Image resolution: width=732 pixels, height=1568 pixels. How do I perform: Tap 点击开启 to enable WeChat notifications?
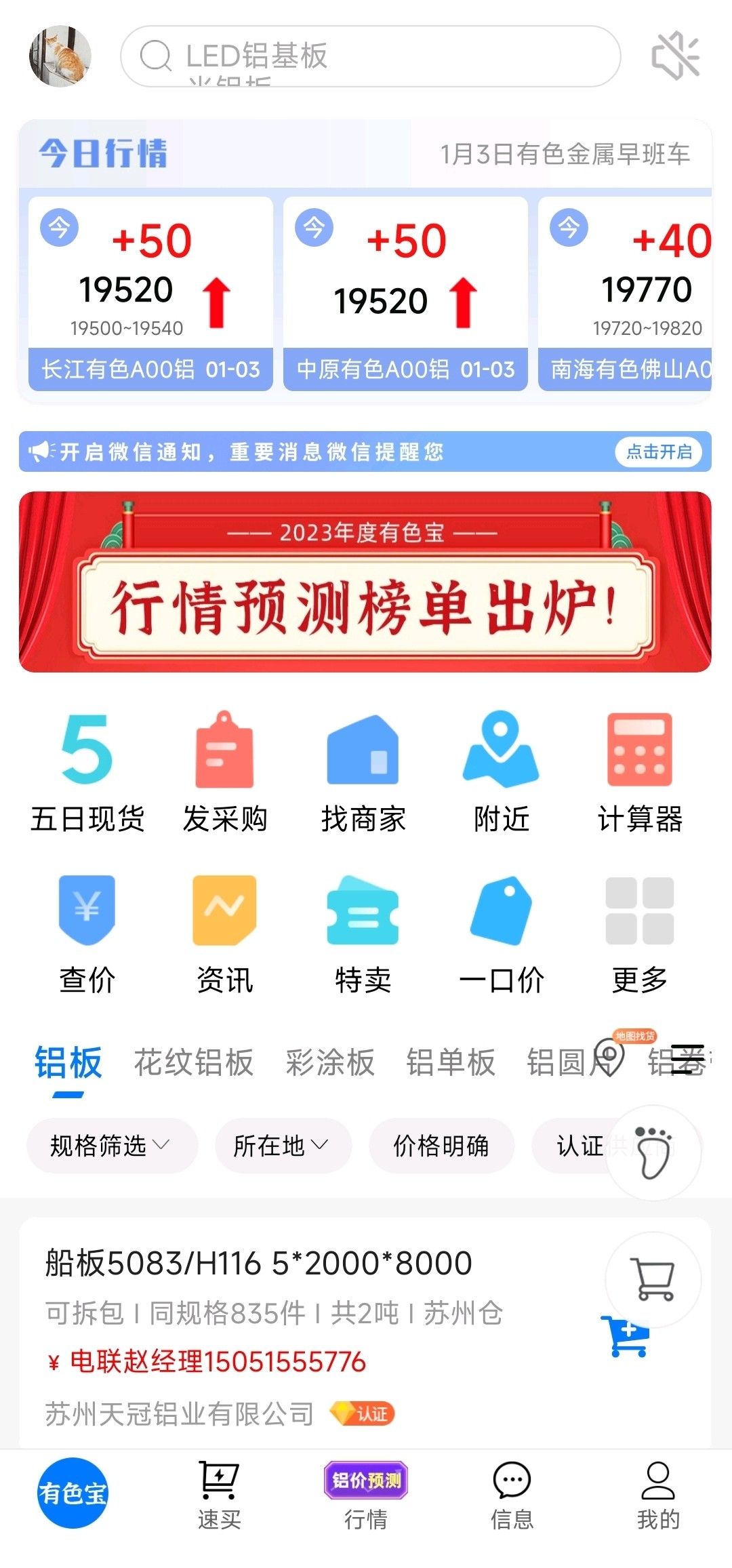click(x=659, y=451)
